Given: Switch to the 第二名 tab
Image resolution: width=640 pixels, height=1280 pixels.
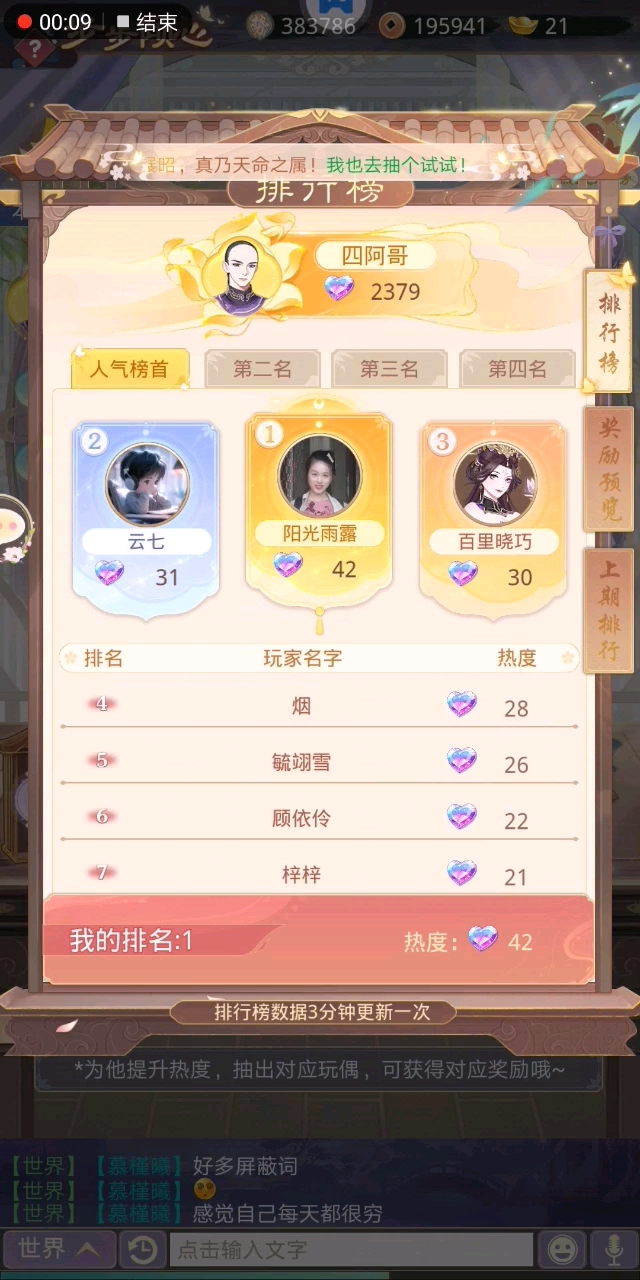Looking at the screenshot, I should pos(262,369).
